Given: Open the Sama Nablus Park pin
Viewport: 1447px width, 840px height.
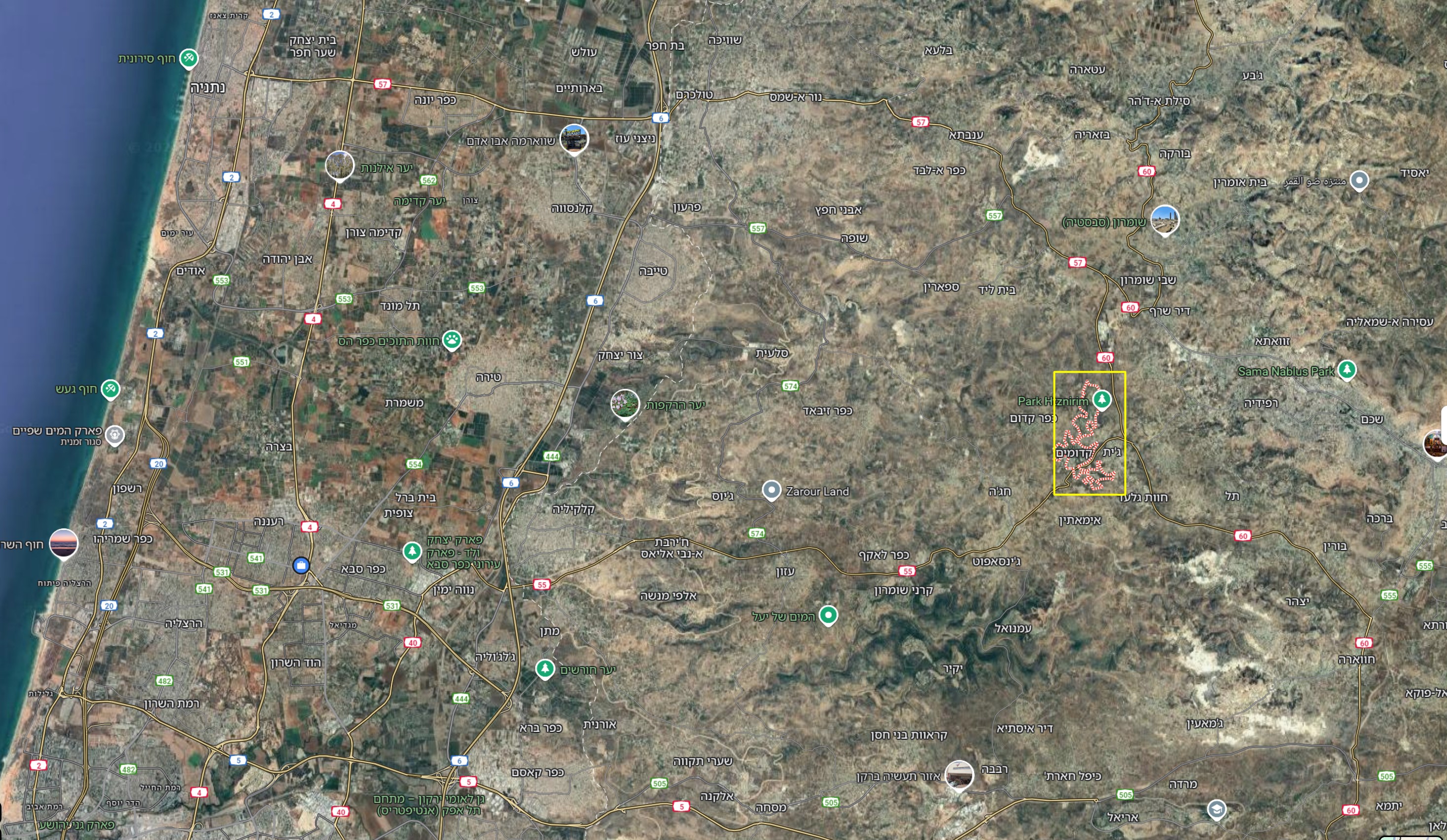Looking at the screenshot, I should tap(1347, 370).
